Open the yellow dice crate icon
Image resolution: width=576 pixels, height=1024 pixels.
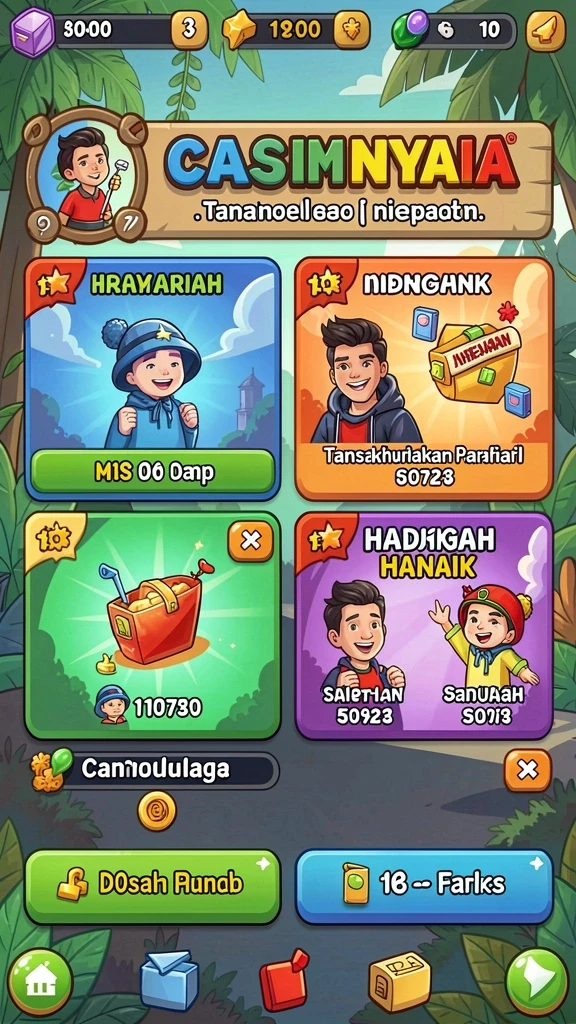coord(400,980)
